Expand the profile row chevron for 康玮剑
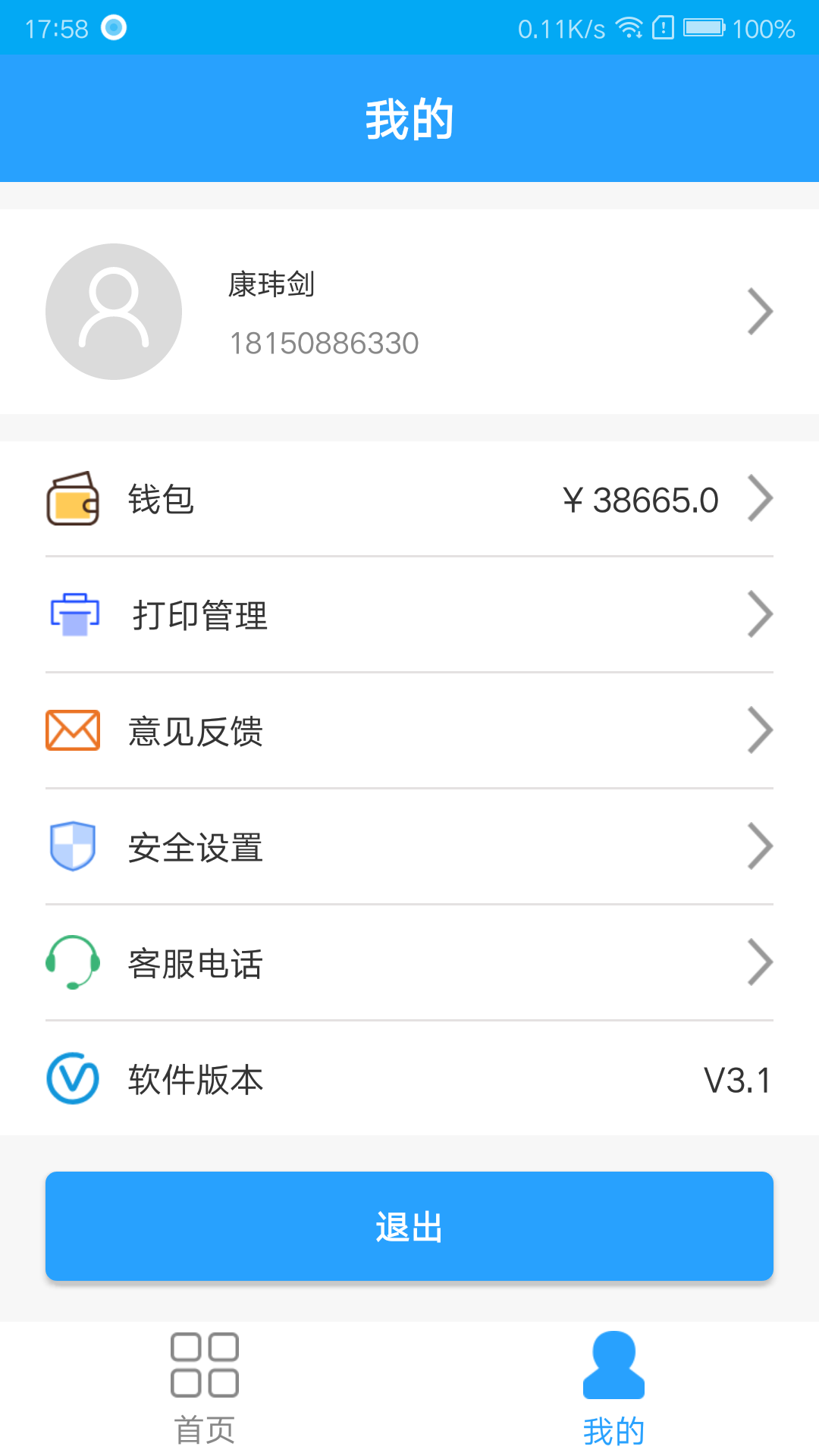The width and height of the screenshot is (819, 1456). pyautogui.click(x=761, y=311)
